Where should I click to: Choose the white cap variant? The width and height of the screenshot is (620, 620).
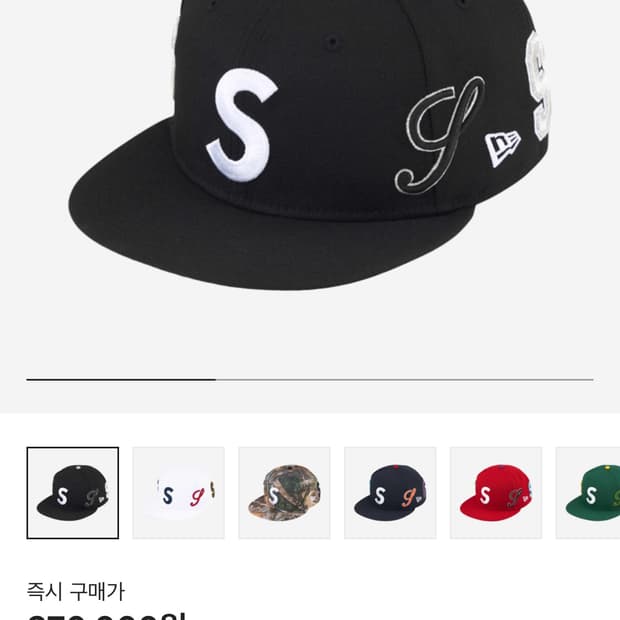178,493
